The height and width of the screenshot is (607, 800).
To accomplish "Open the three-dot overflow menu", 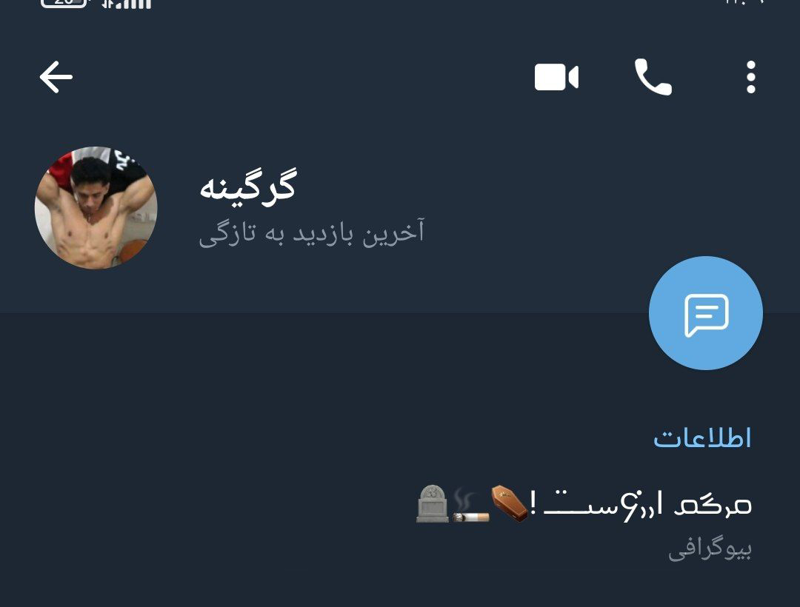I will 750,77.
